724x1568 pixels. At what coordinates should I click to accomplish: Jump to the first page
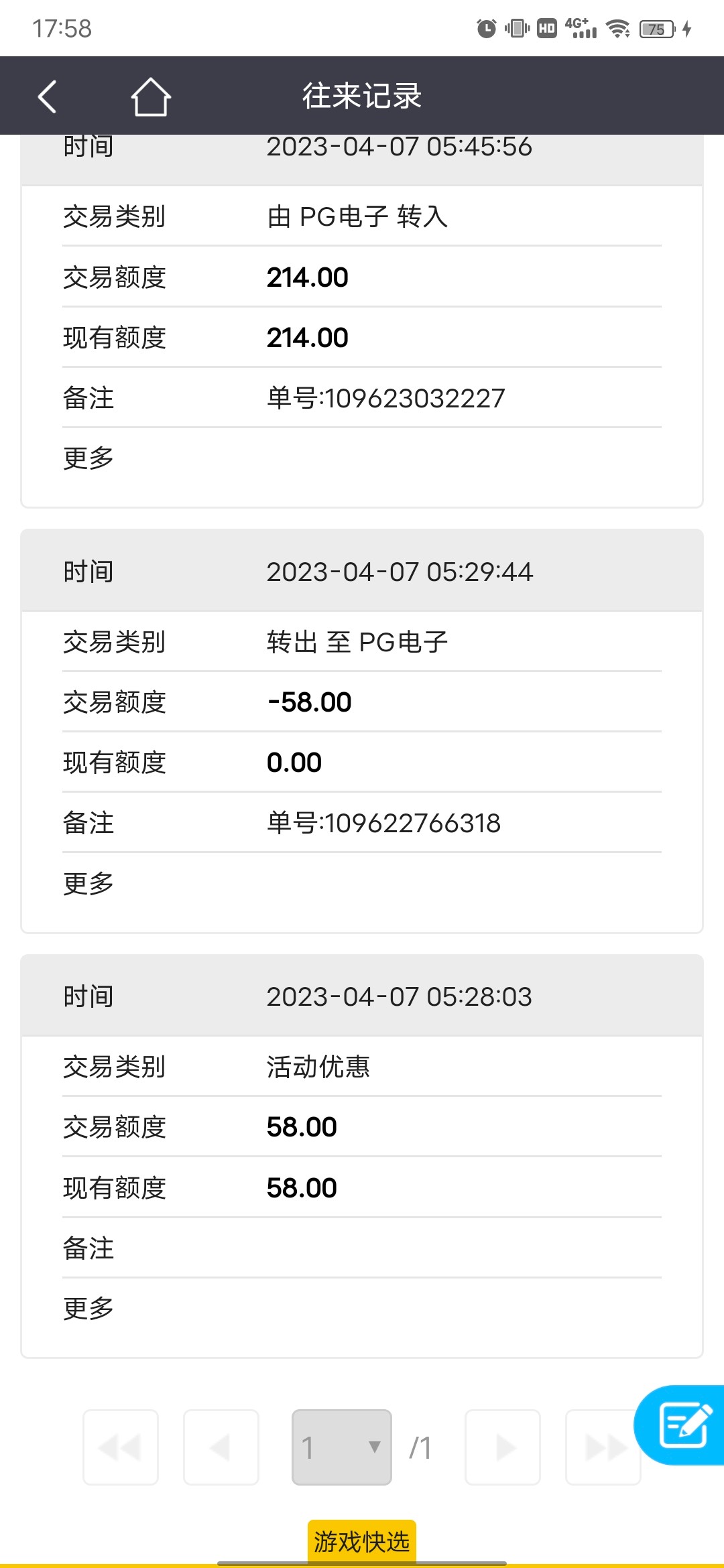pyautogui.click(x=121, y=1447)
